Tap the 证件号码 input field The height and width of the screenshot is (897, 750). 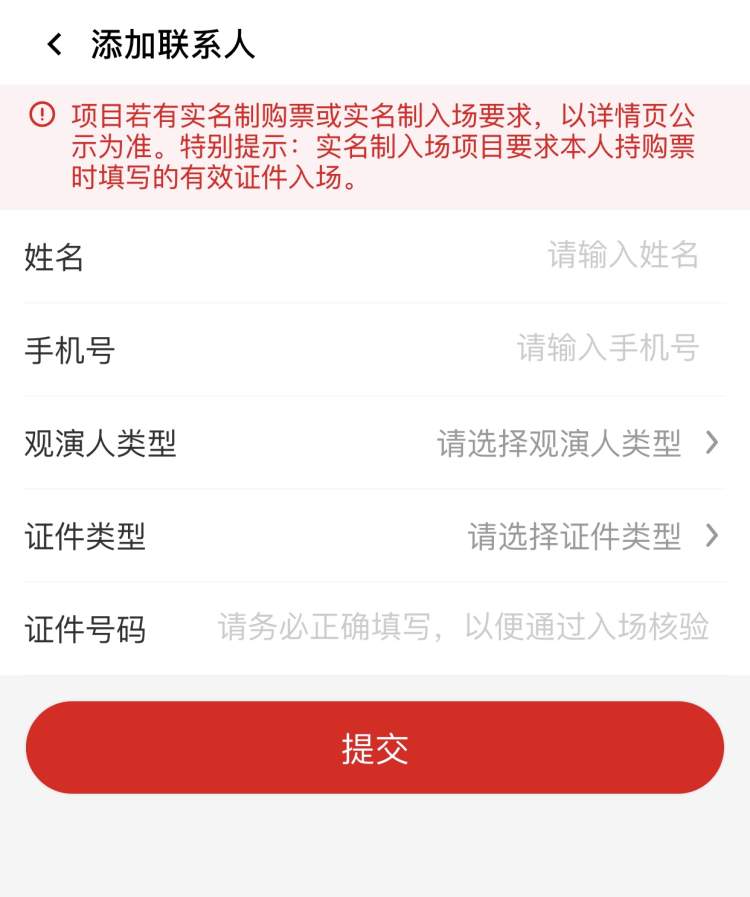(x=463, y=628)
